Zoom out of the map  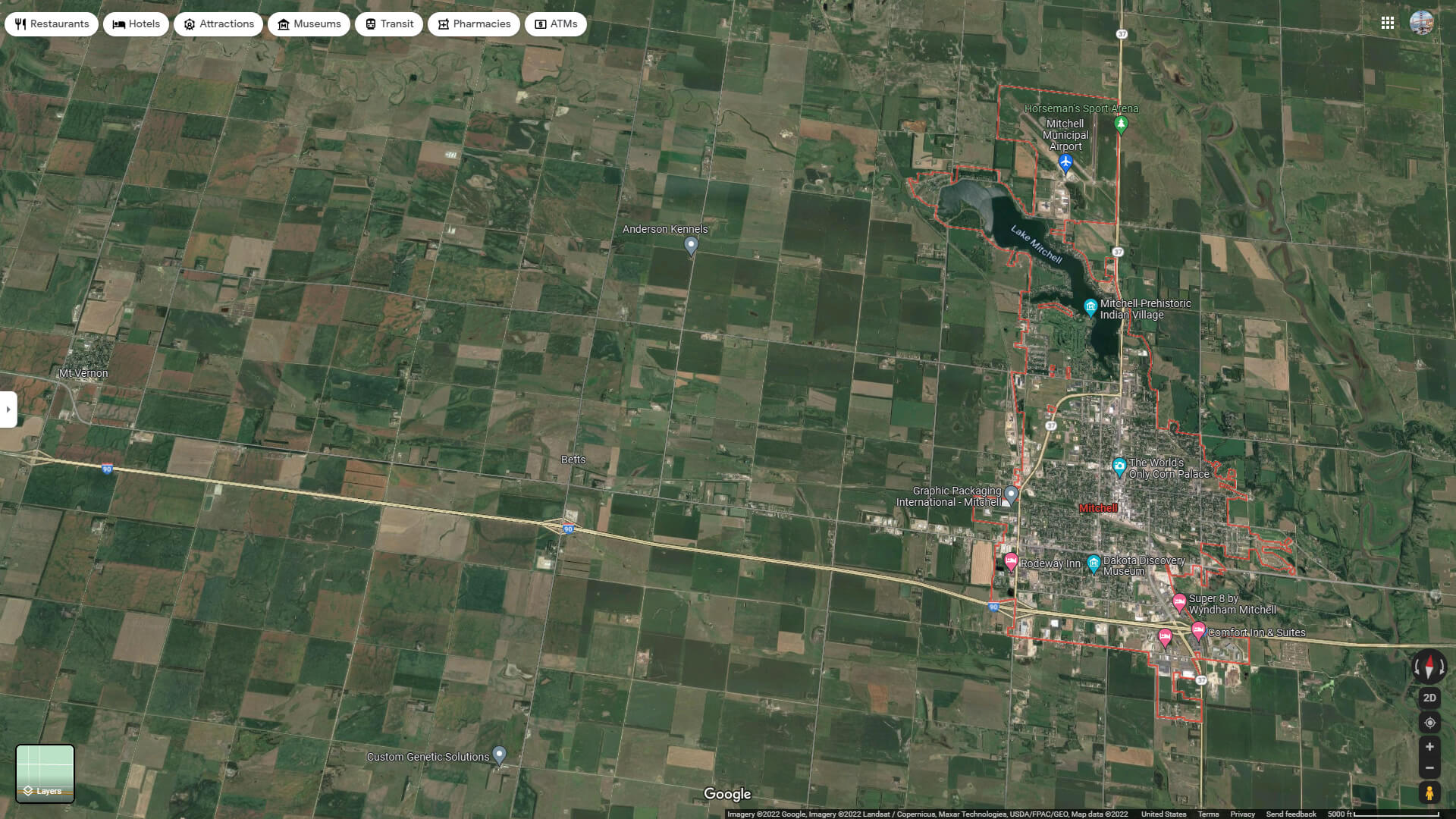1429,768
